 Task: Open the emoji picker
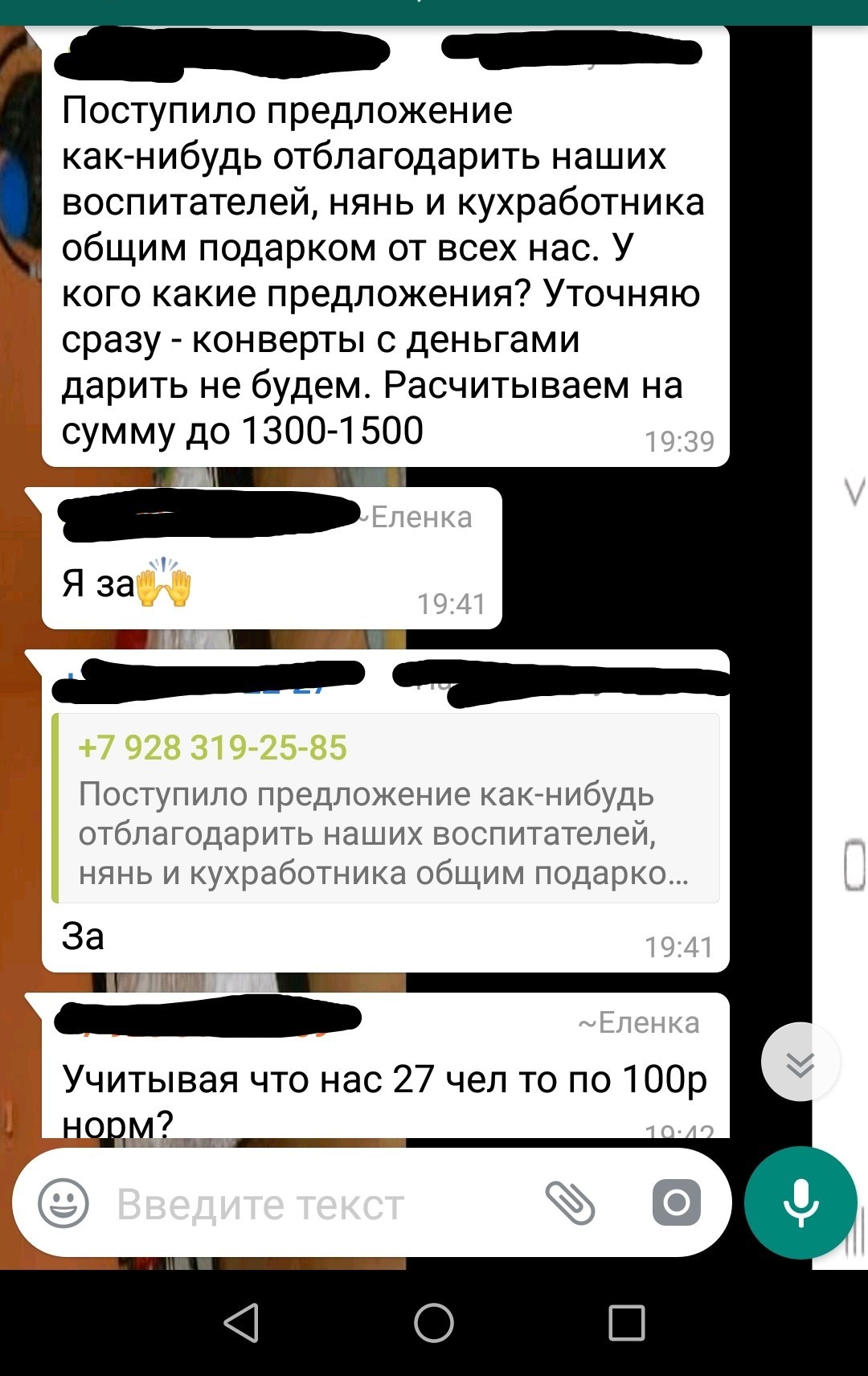[63, 1203]
